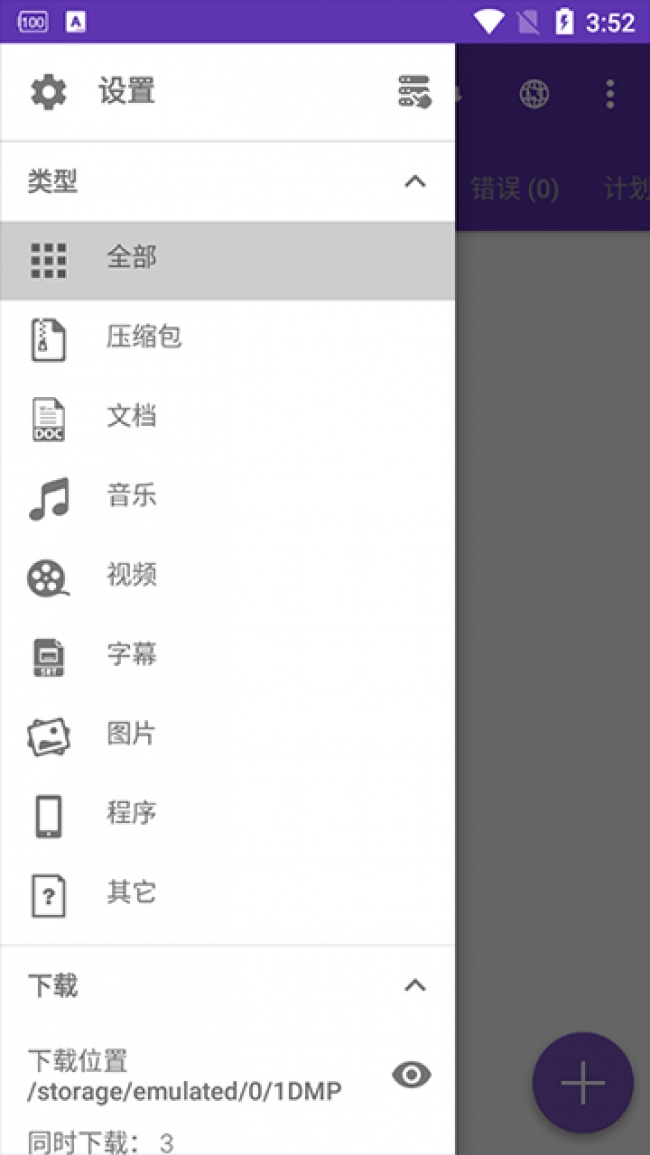Open the server settings icon beside 设置
Viewport: 650px width, 1155px height.
point(414,92)
